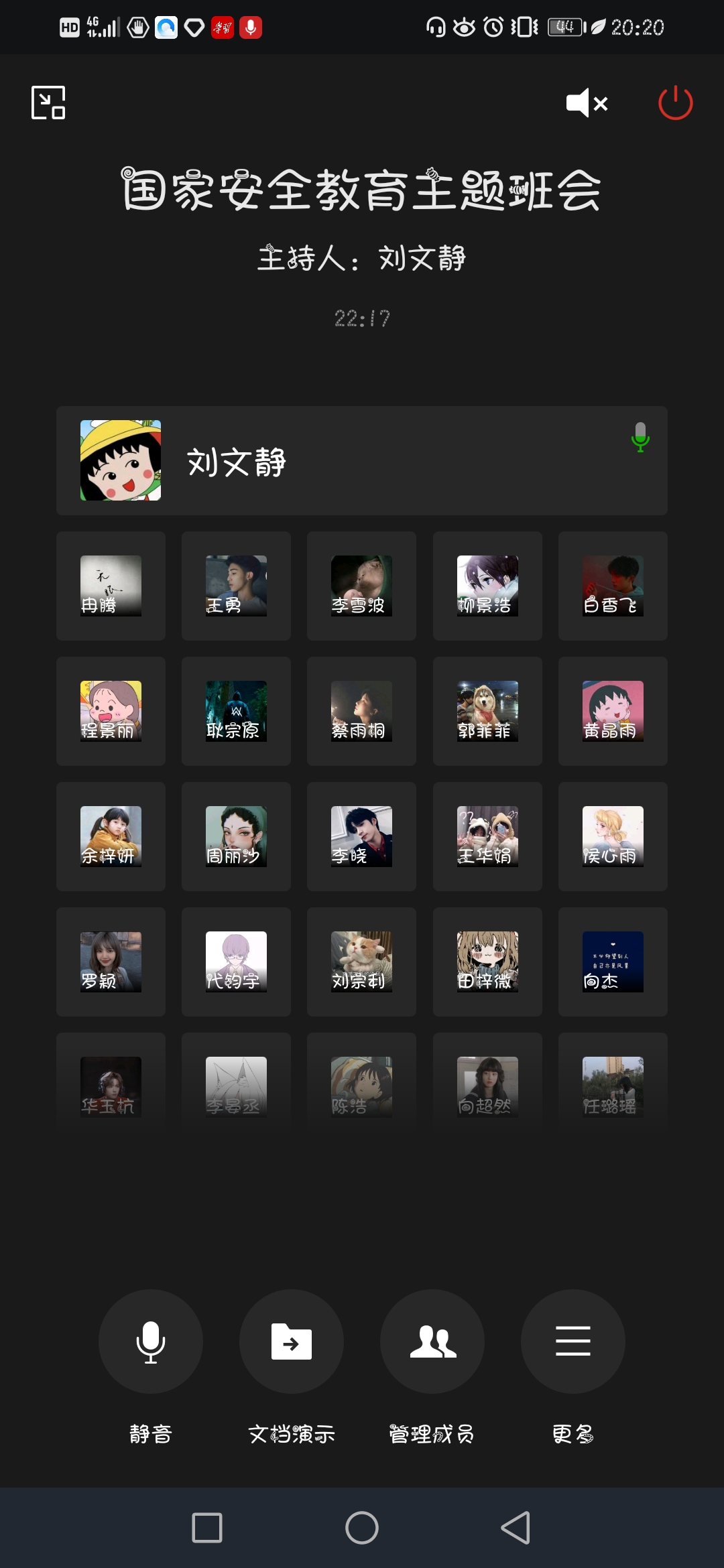Image resolution: width=724 pixels, height=1568 pixels.
Task: Tap the 静音 microphone button
Action: tap(151, 1342)
